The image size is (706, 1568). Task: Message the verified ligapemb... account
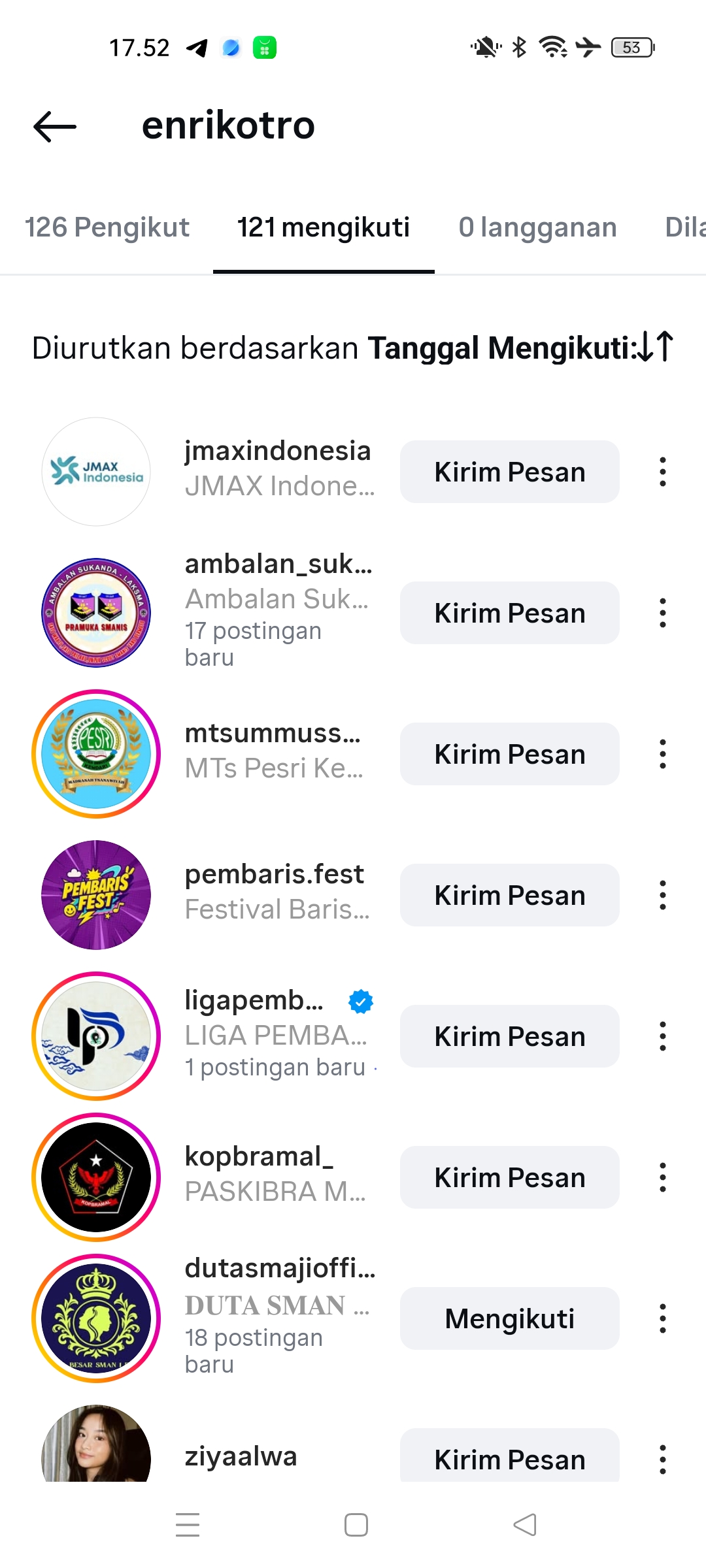(510, 1036)
